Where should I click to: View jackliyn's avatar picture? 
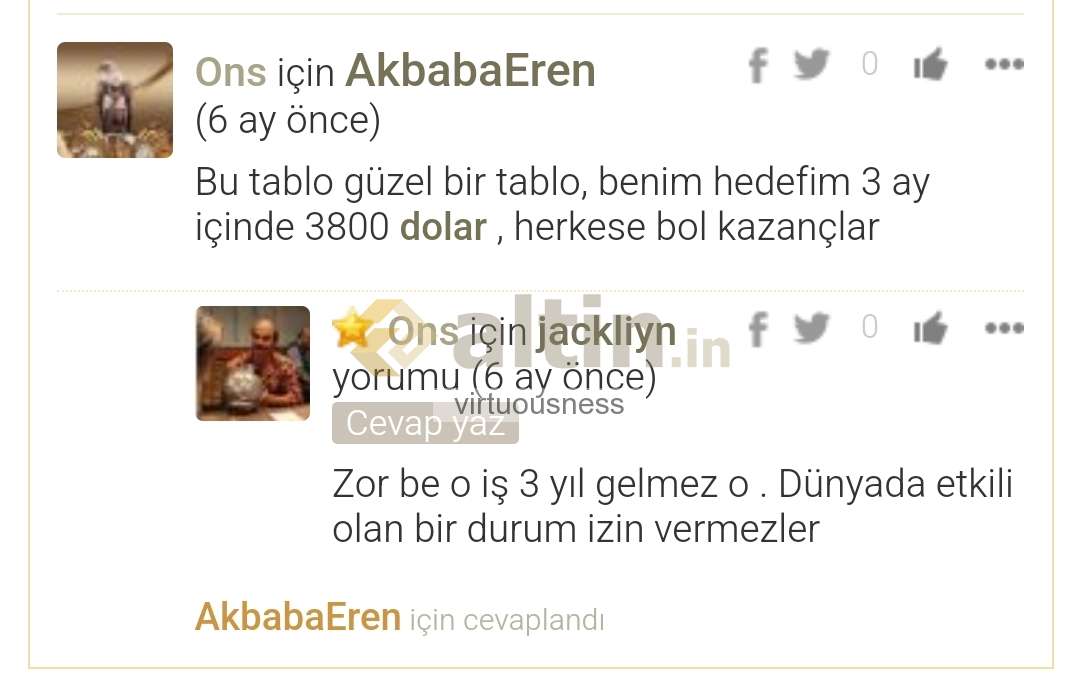[x=253, y=363]
